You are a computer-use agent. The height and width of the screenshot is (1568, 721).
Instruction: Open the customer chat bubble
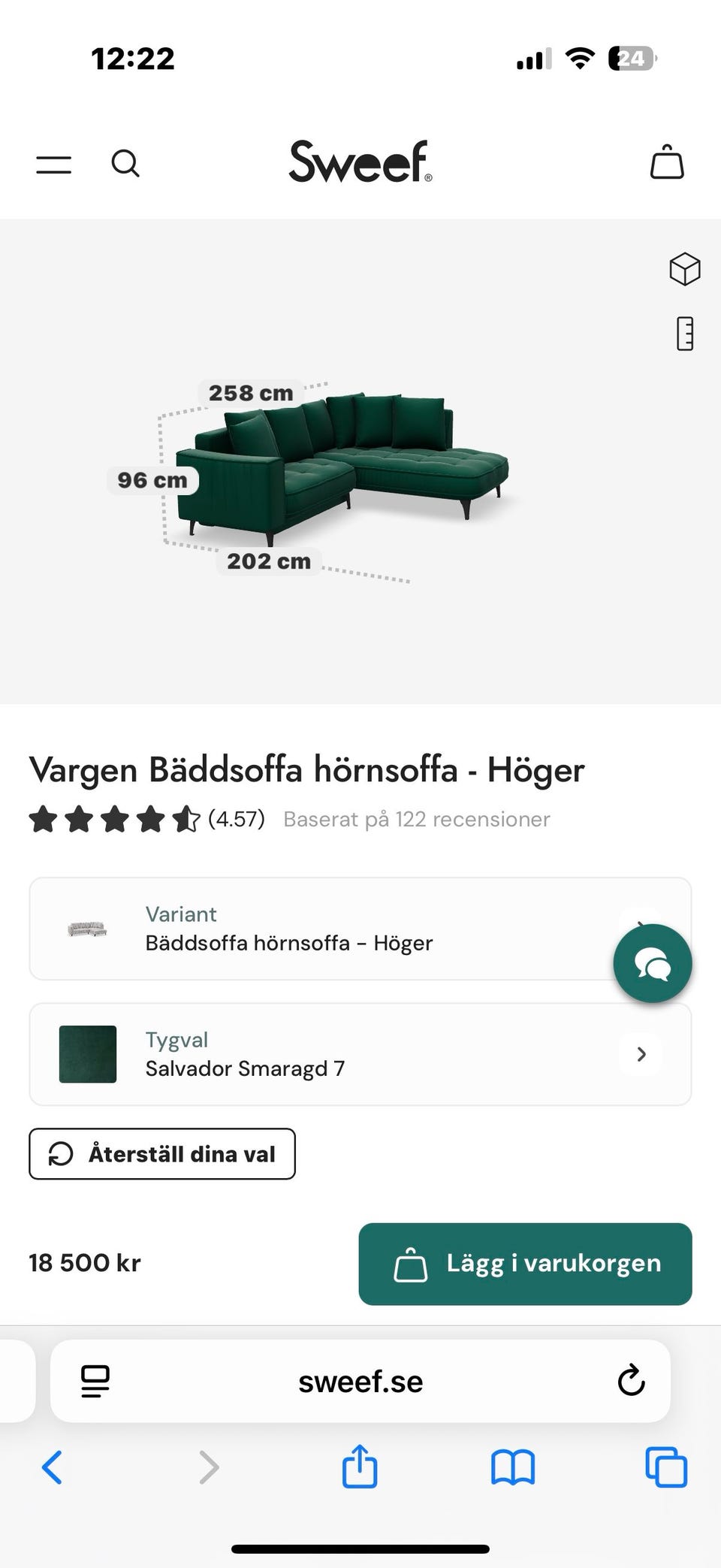(x=652, y=963)
